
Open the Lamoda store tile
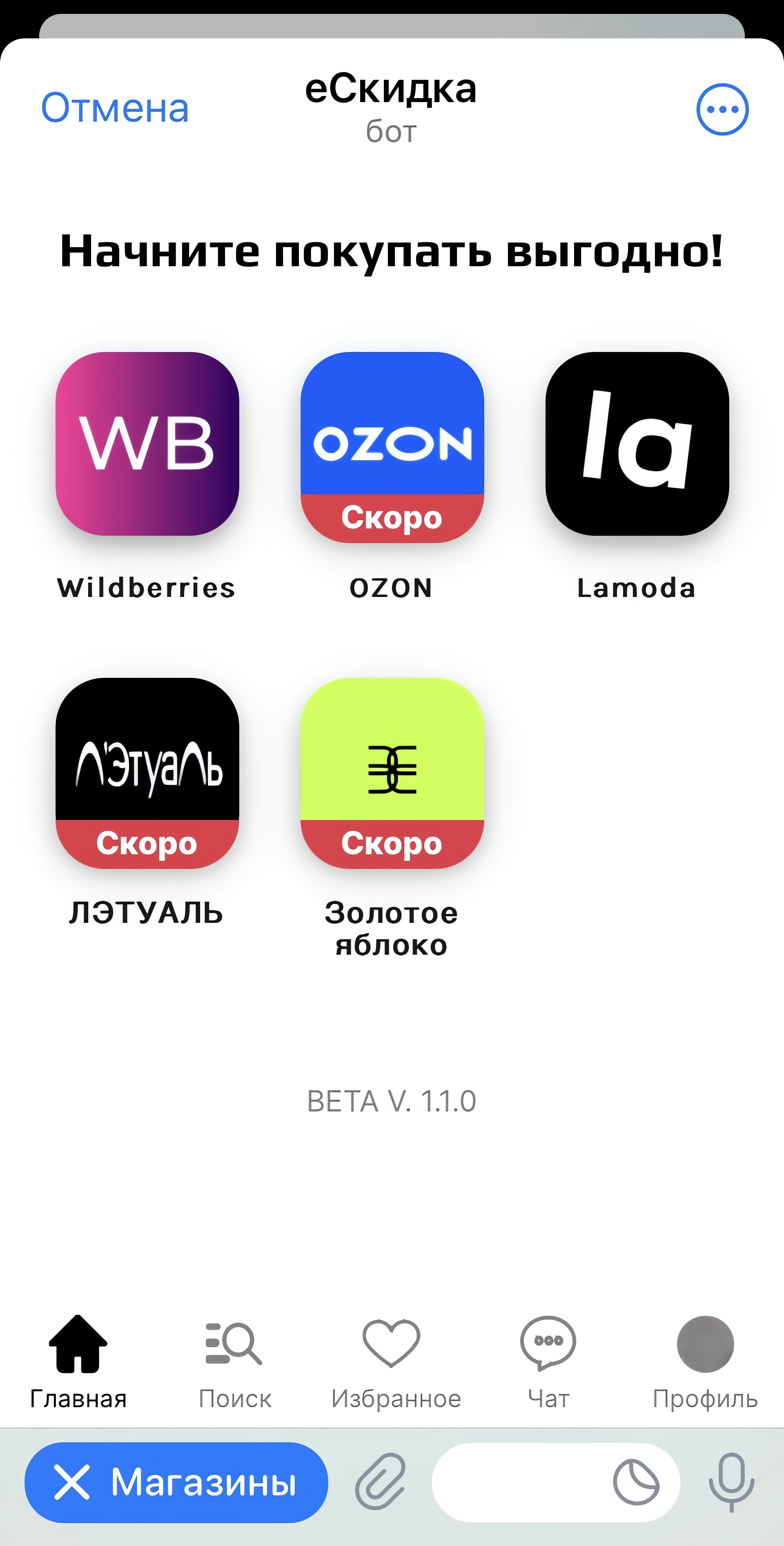(637, 444)
